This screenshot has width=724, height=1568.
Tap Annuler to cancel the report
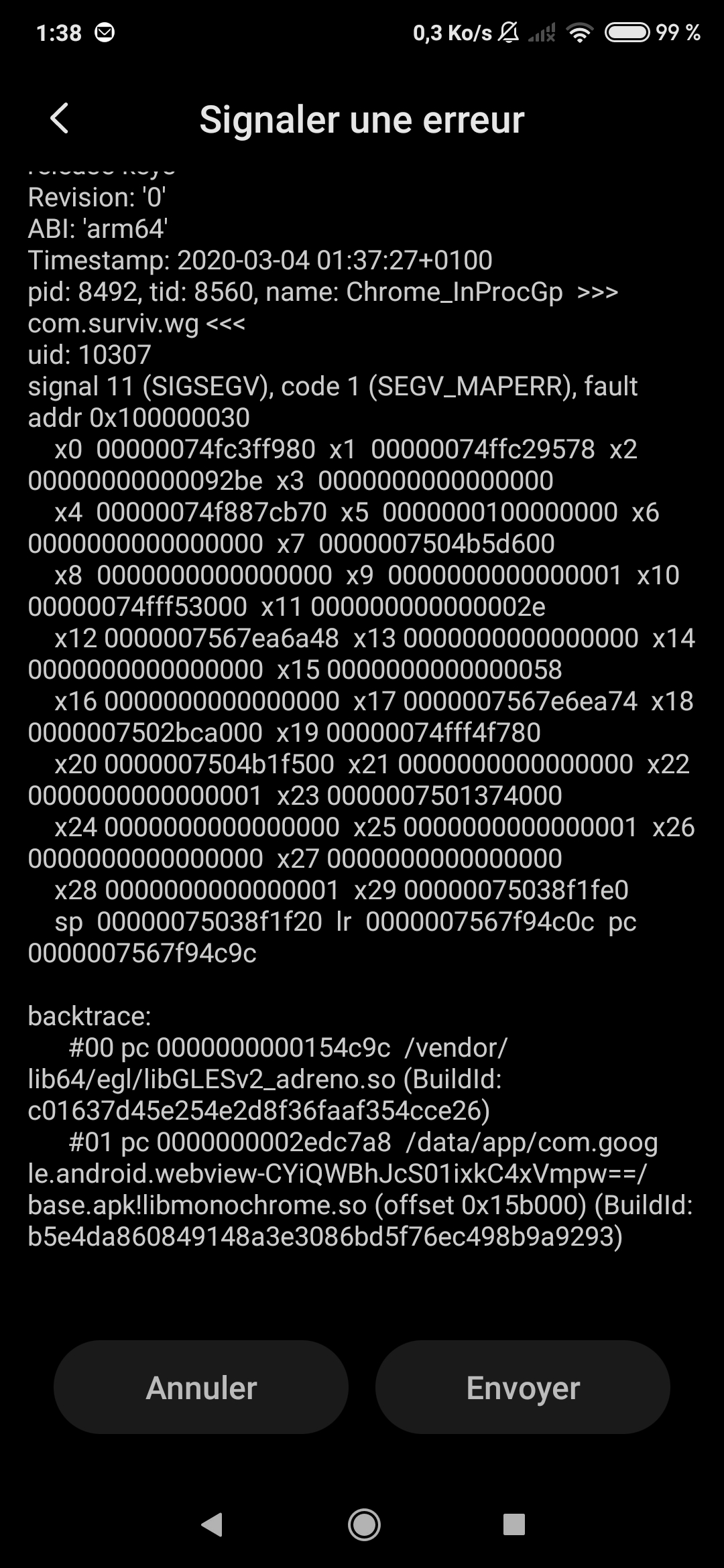201,1387
